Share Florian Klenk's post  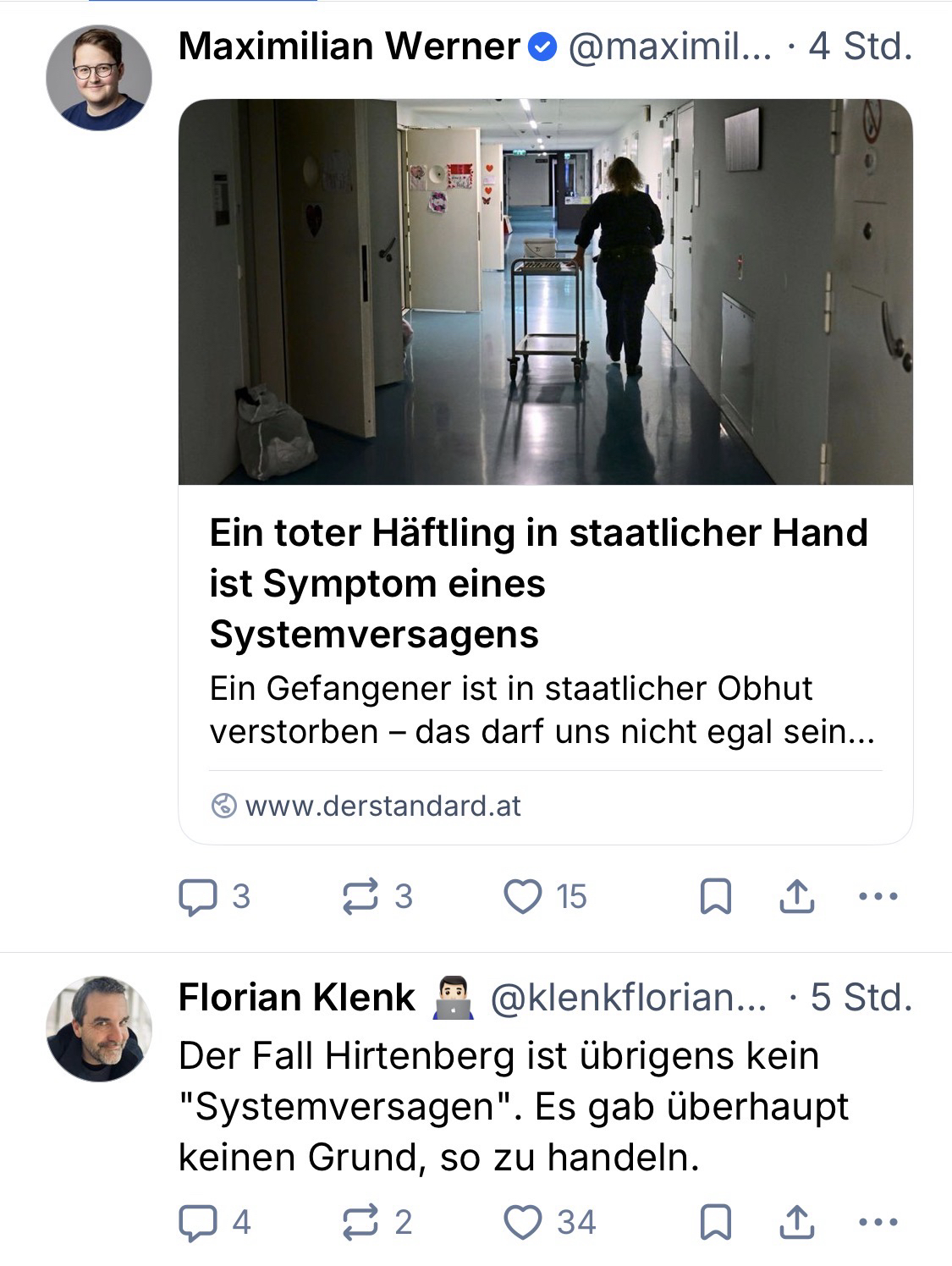796,1223
